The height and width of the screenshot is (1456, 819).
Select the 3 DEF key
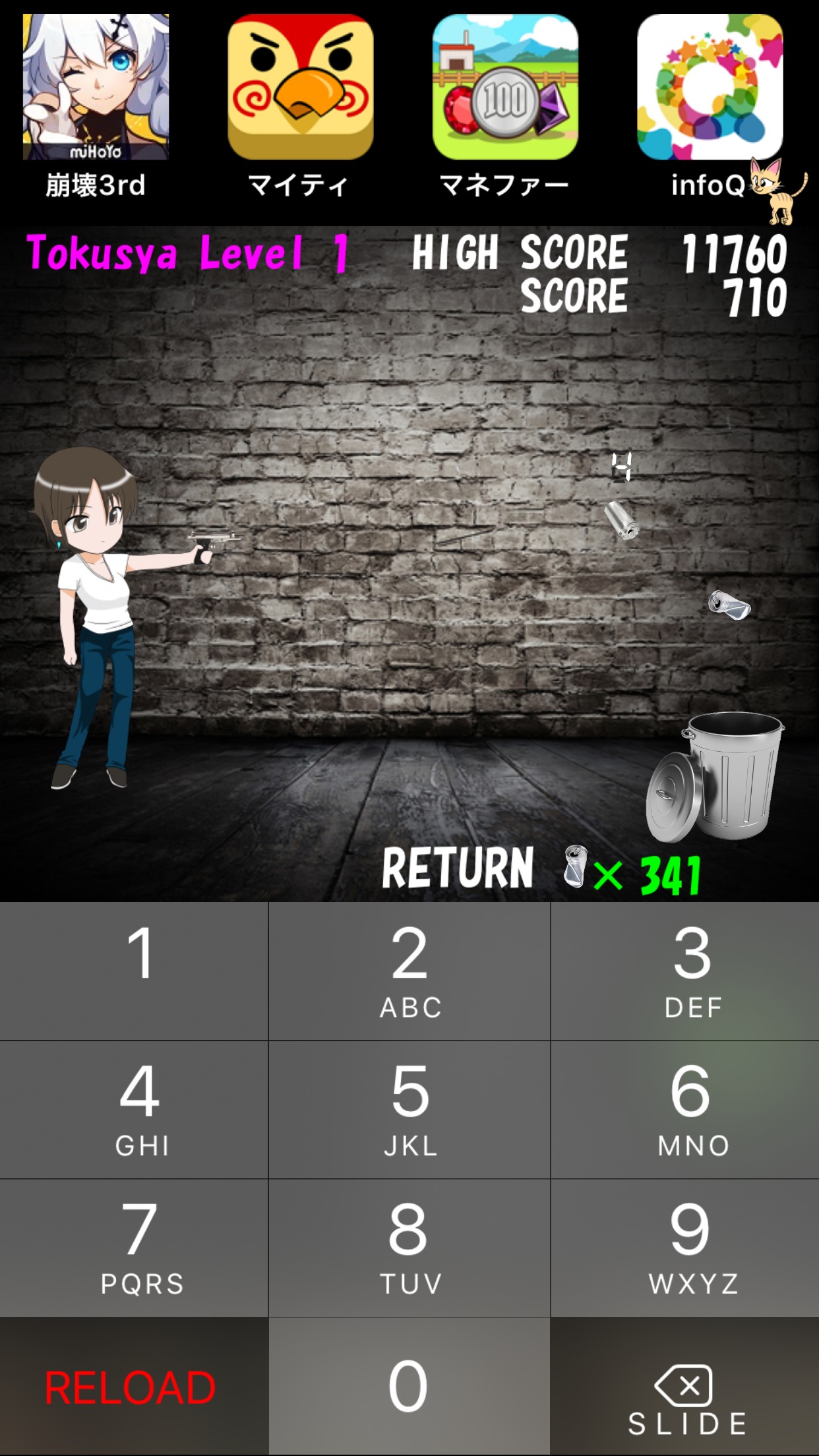684,971
